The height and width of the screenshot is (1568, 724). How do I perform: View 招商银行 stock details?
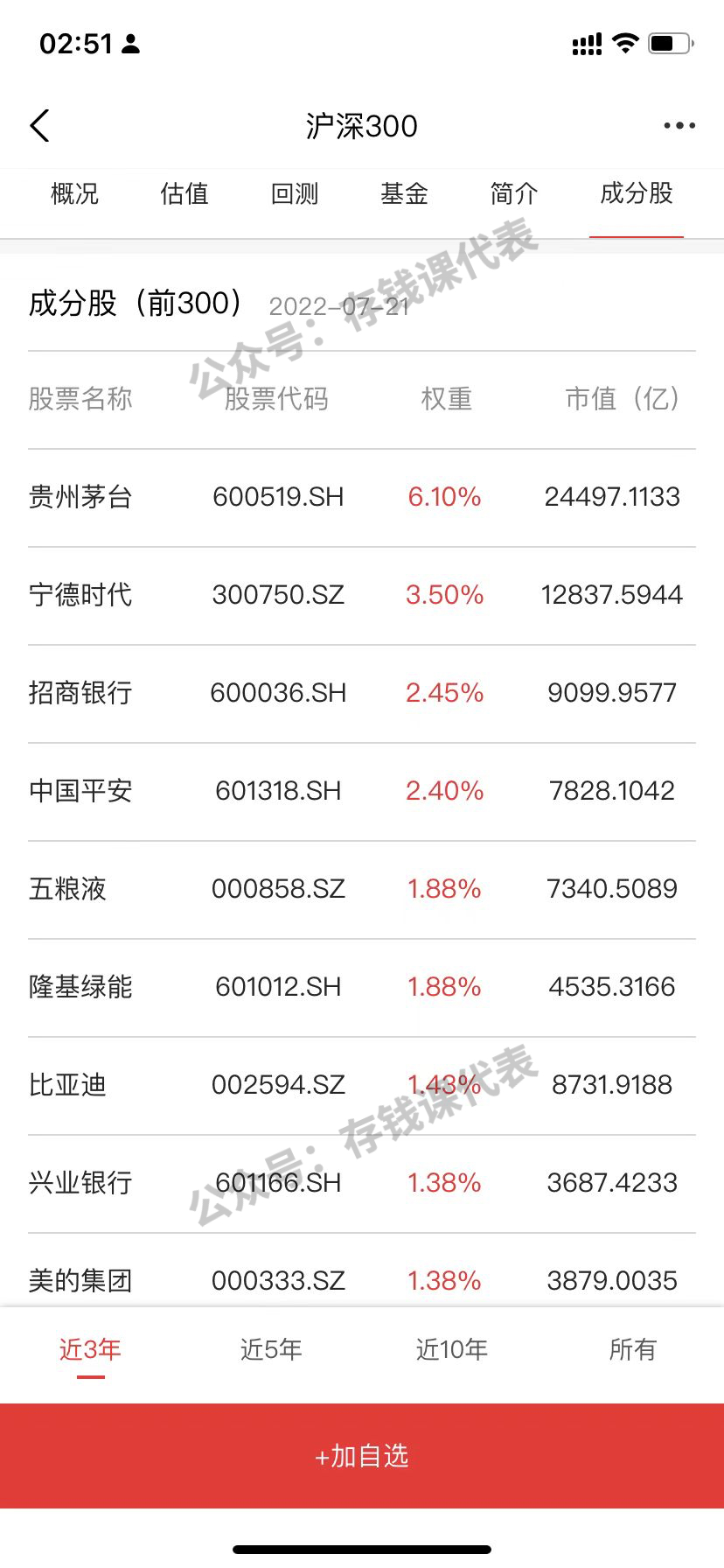tap(362, 694)
